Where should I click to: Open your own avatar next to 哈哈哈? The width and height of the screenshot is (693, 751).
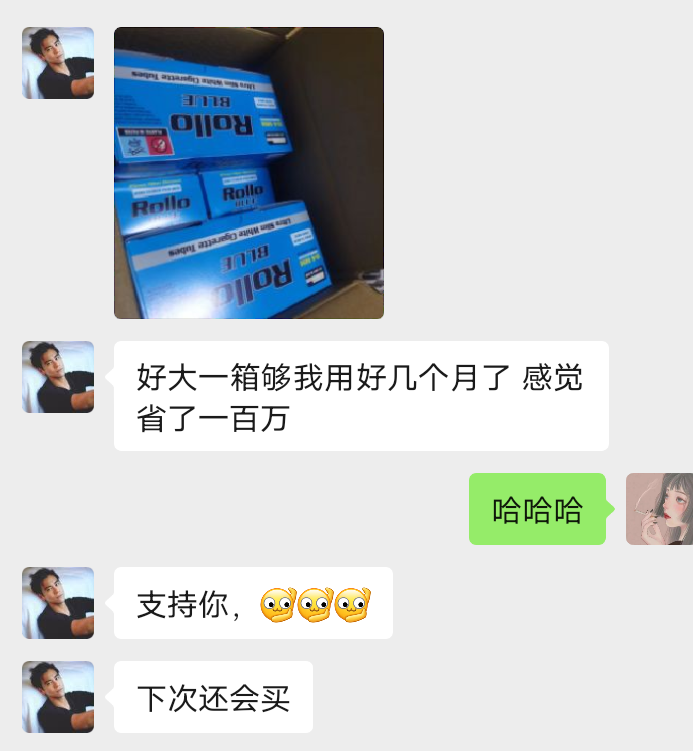[660, 509]
